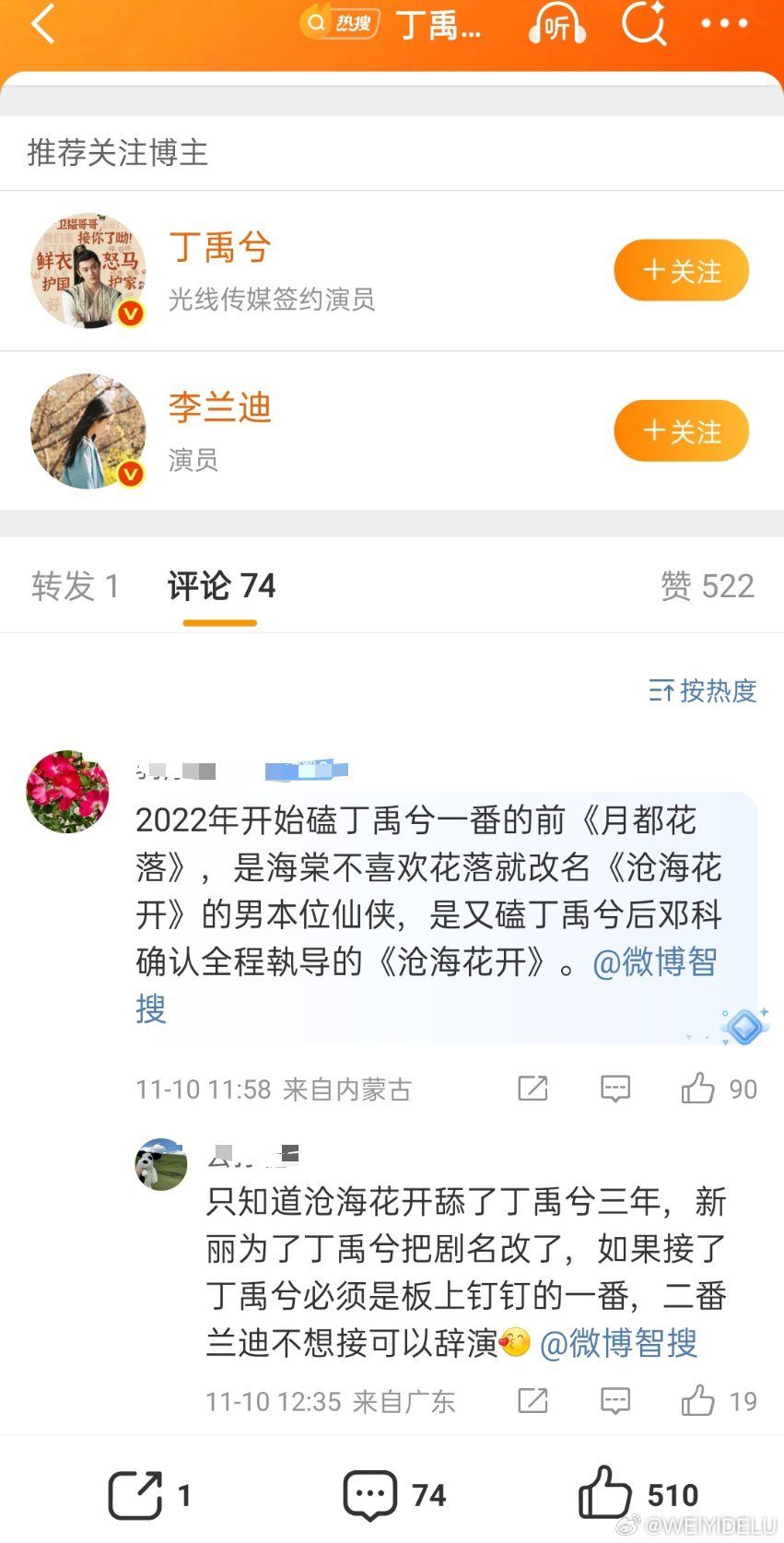Image resolution: width=784 pixels, height=1543 pixels.
Task: Like the second comment with 19 likes
Action: (697, 1402)
